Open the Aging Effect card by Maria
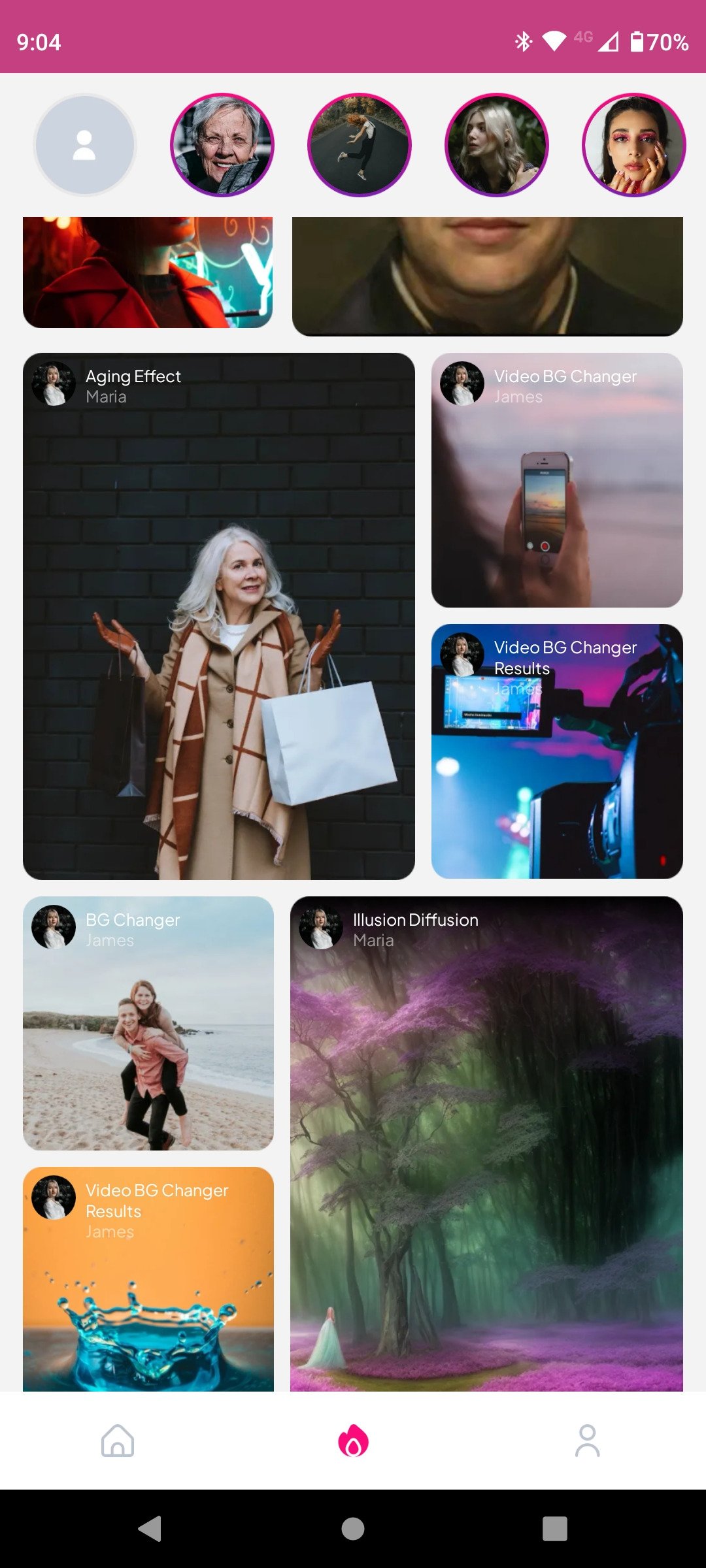Screen dimensions: 706x1568 tap(219, 616)
